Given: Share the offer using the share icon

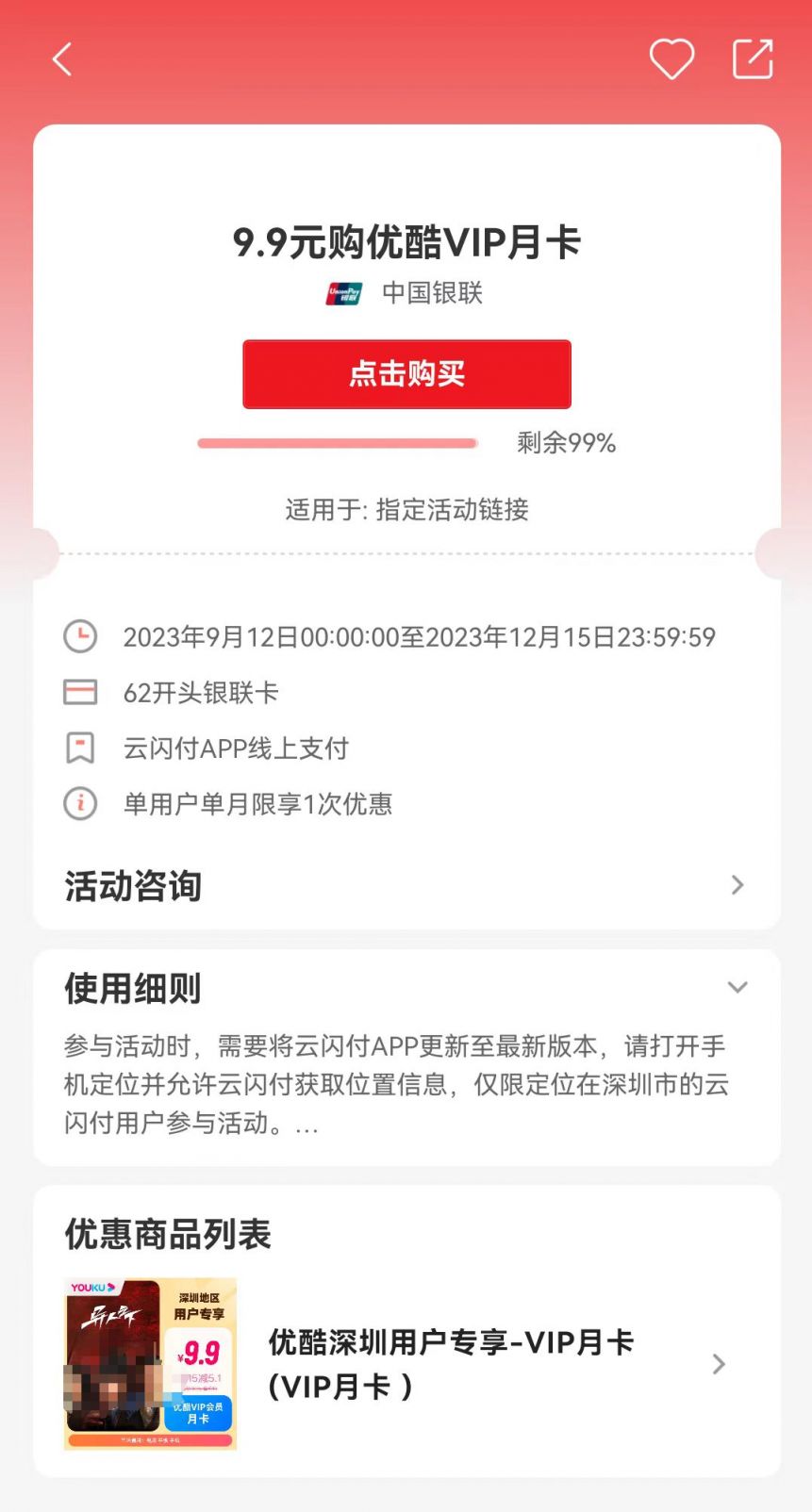Looking at the screenshot, I should 752,58.
